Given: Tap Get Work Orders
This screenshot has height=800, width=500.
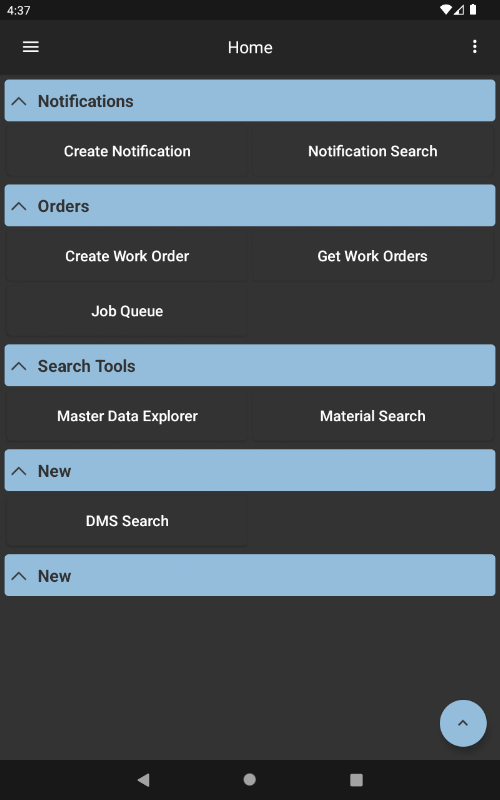Looking at the screenshot, I should [372, 256].
